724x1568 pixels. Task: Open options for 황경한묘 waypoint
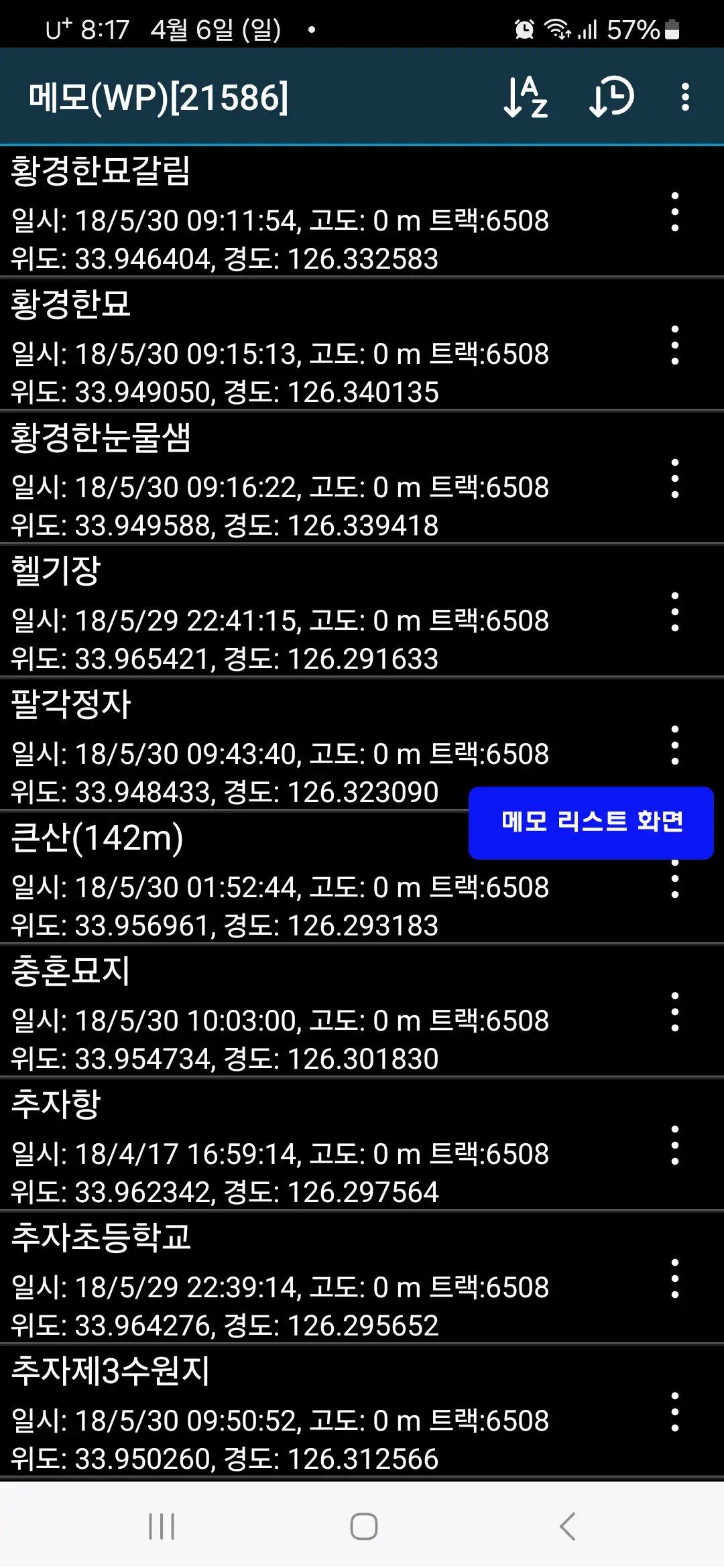674,347
